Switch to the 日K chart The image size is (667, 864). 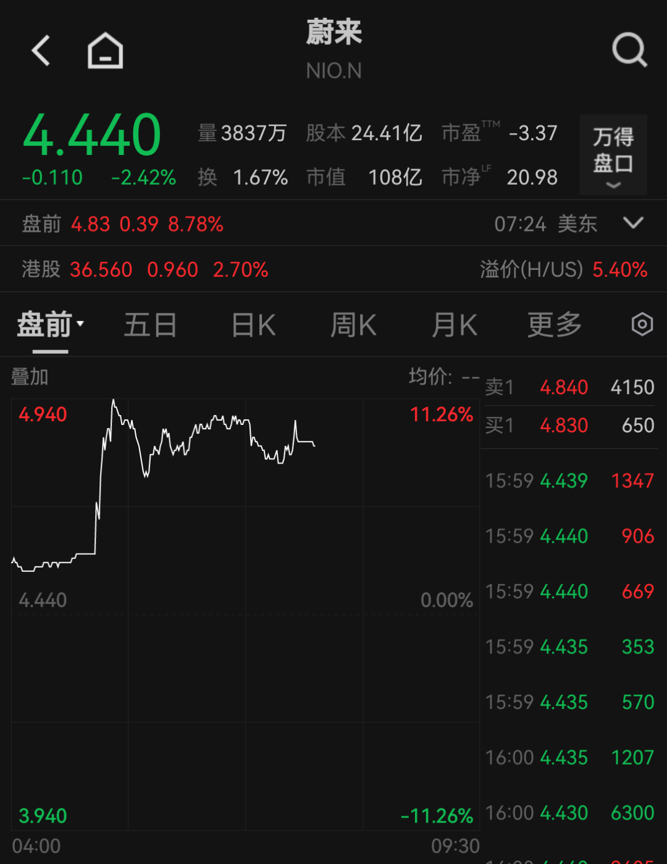(253, 324)
